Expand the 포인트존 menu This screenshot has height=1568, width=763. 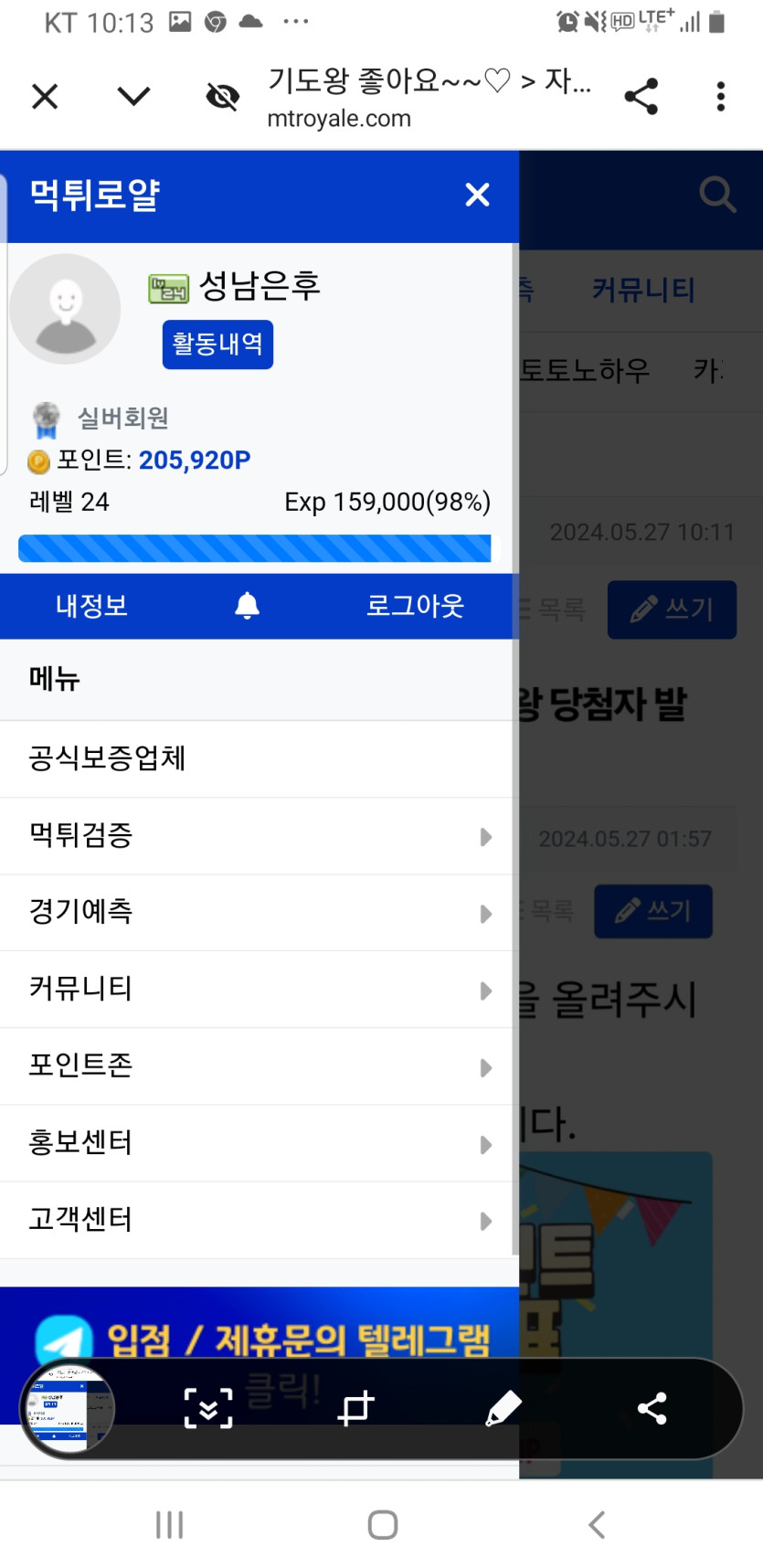click(256, 1065)
